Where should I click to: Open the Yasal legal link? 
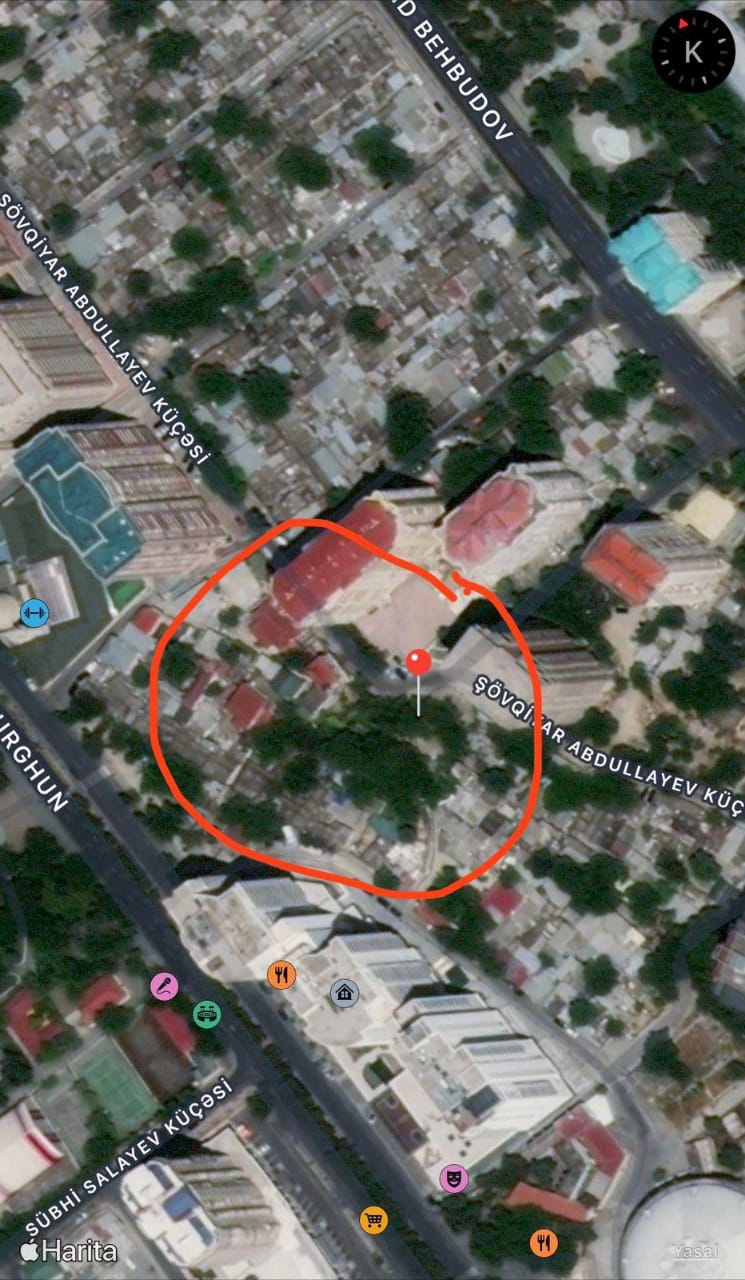coord(695,1251)
